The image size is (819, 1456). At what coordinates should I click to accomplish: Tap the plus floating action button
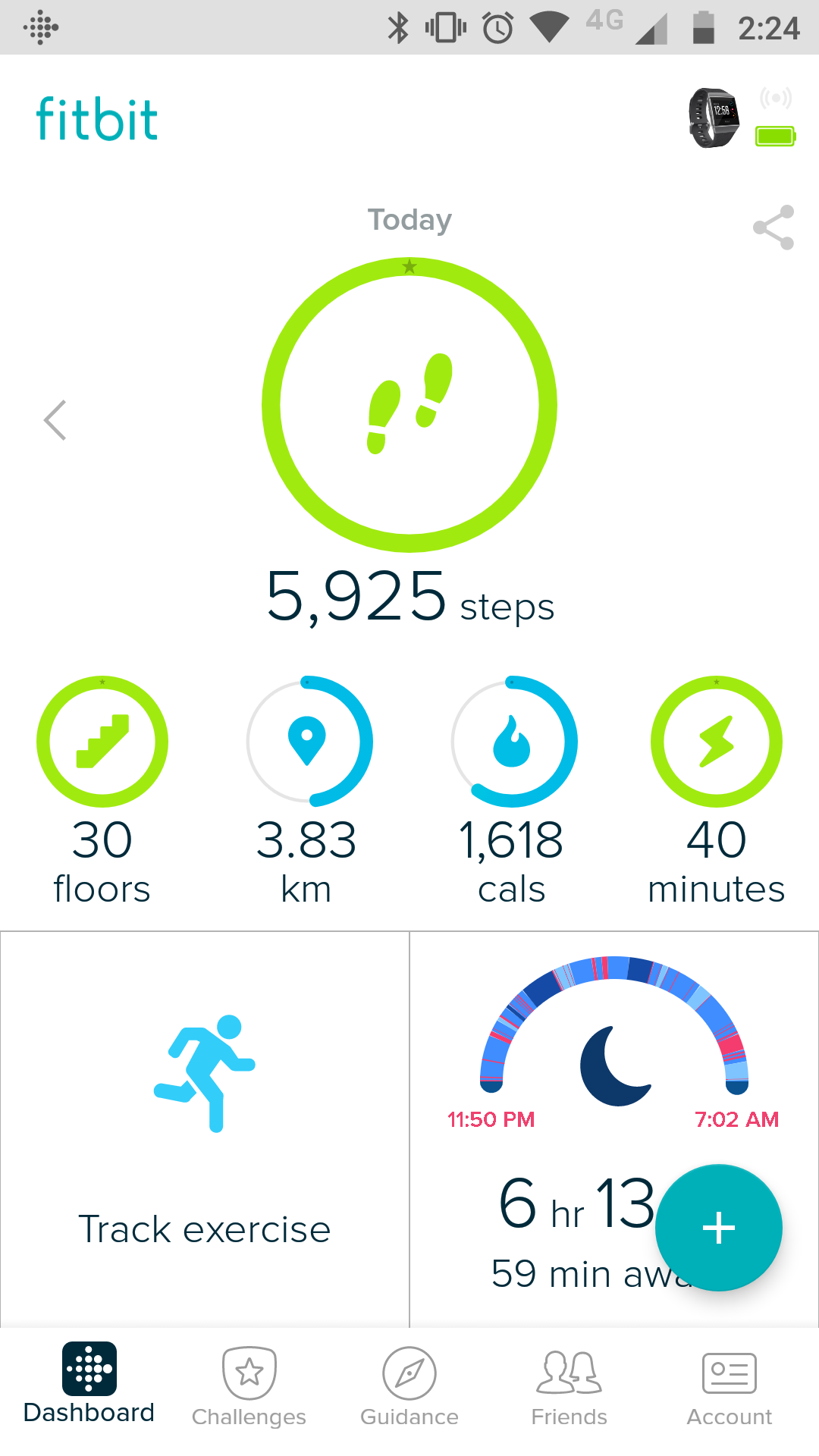click(x=719, y=1228)
